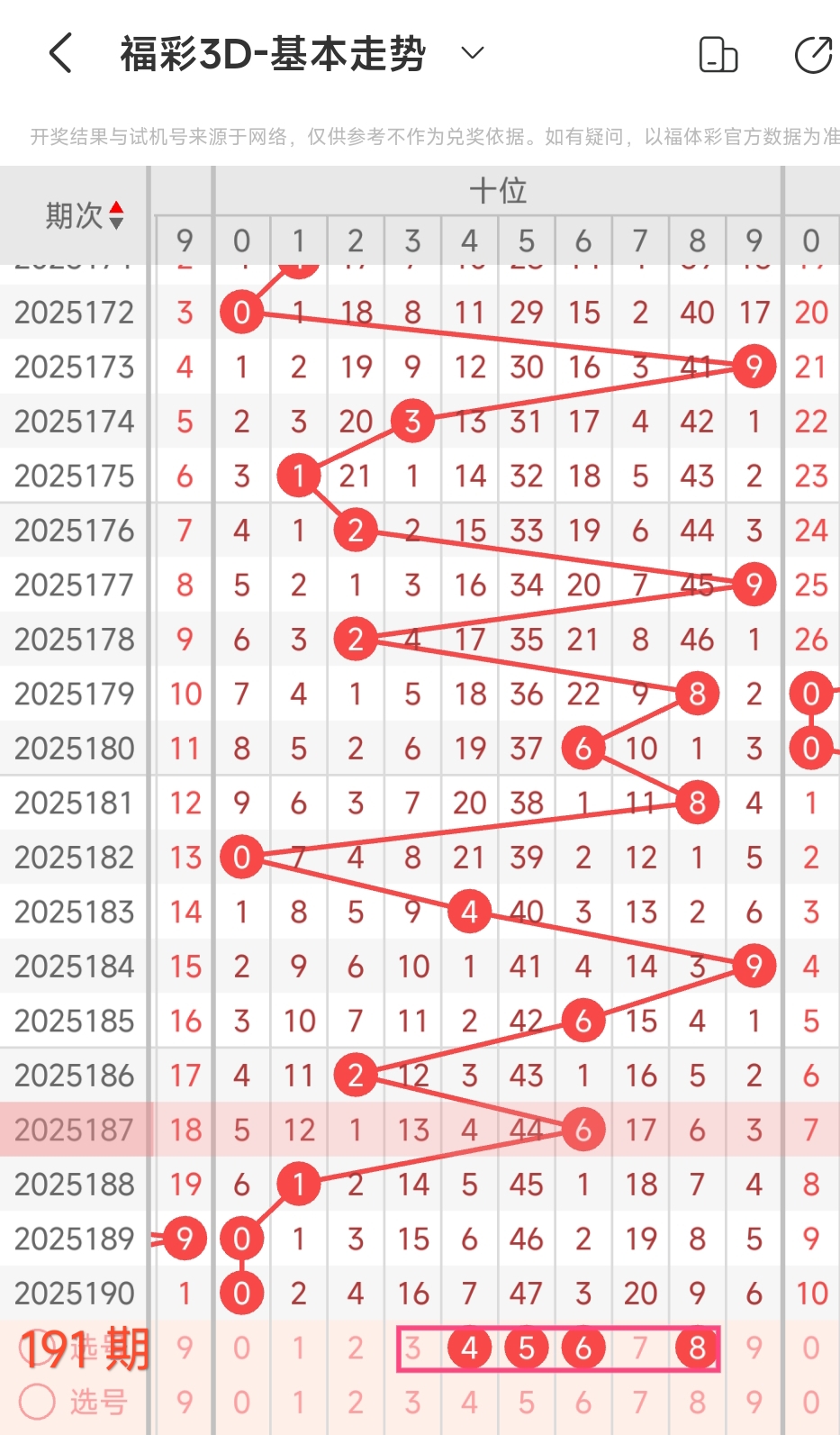
Task: Share this trend chart
Action: click(813, 54)
